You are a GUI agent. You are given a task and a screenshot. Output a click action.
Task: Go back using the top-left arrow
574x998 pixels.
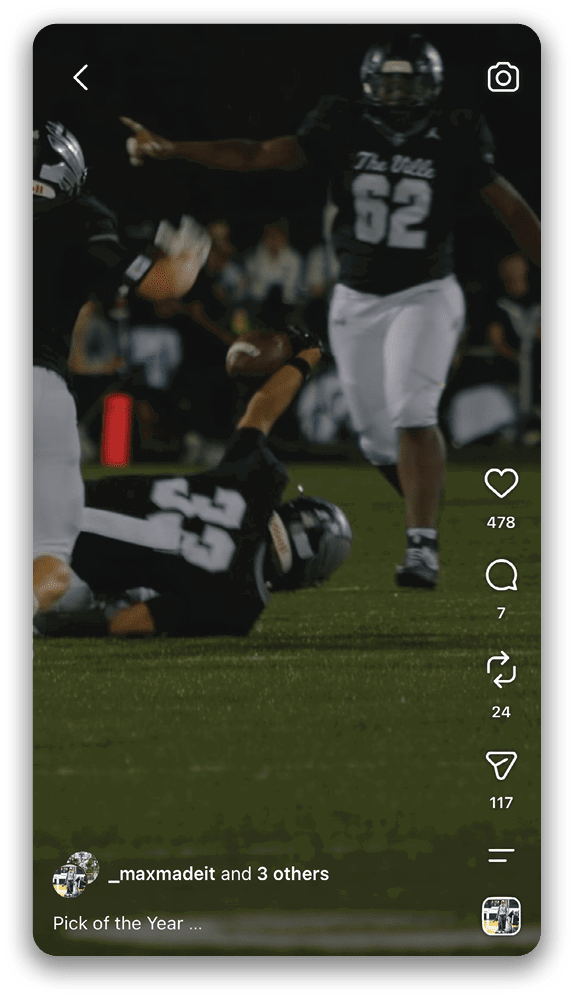pyautogui.click(x=81, y=78)
